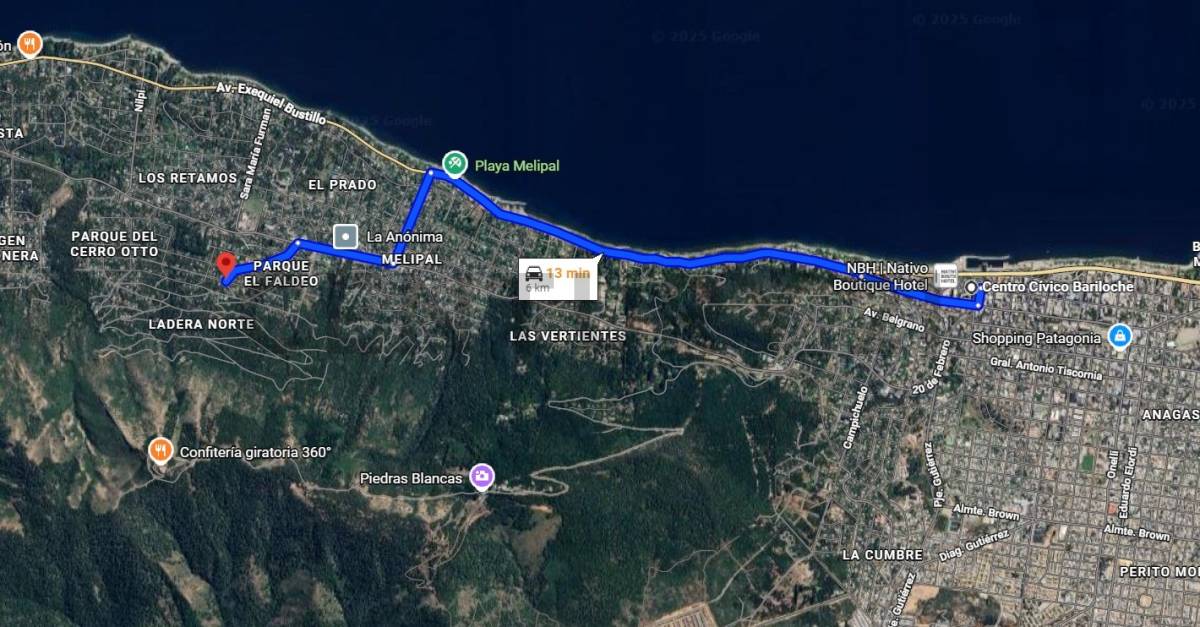Open the NBH Nativo Boutique Hotel marker
Image resolution: width=1200 pixels, height=627 pixels.
[945, 273]
